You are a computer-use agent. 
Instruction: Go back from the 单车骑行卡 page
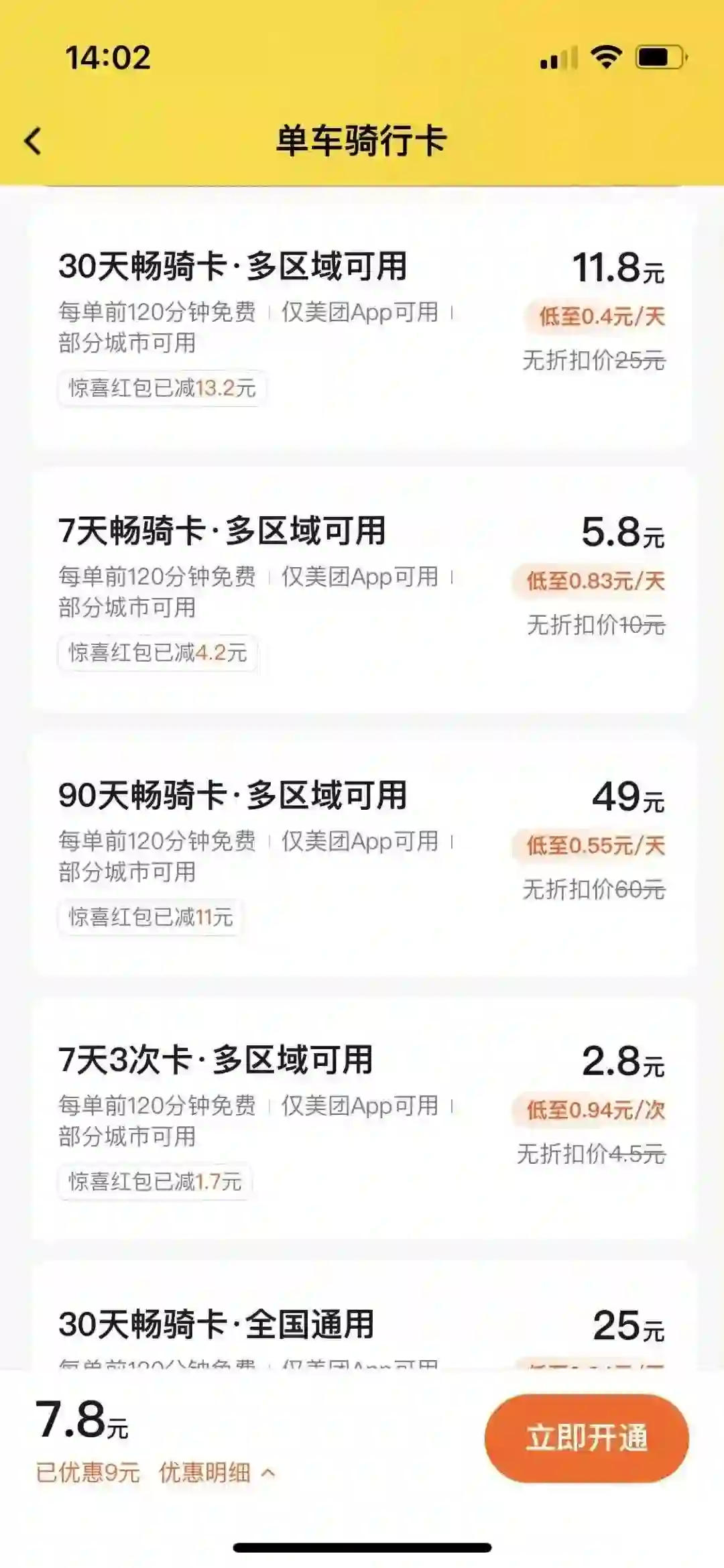32,141
